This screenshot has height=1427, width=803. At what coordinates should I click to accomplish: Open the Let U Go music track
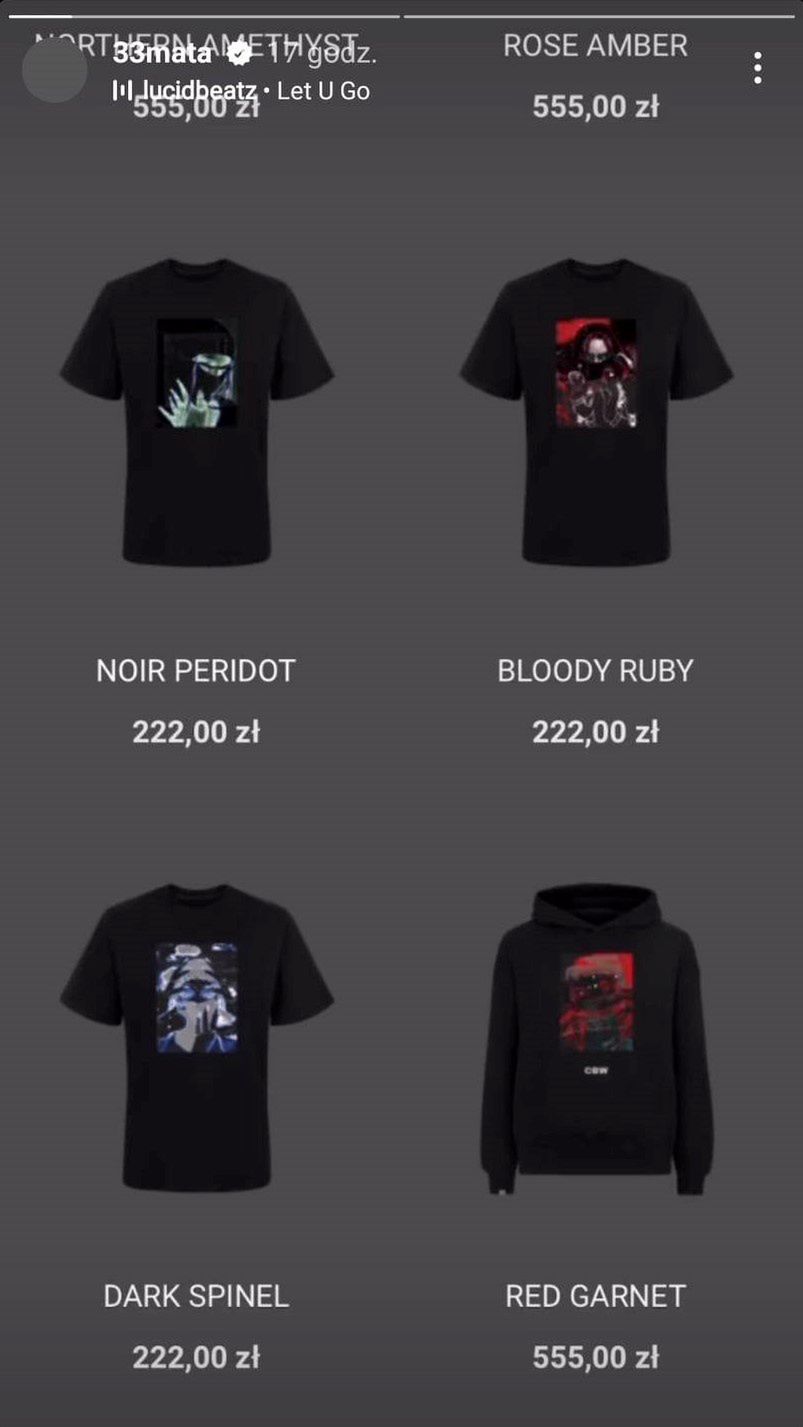[x=322, y=91]
